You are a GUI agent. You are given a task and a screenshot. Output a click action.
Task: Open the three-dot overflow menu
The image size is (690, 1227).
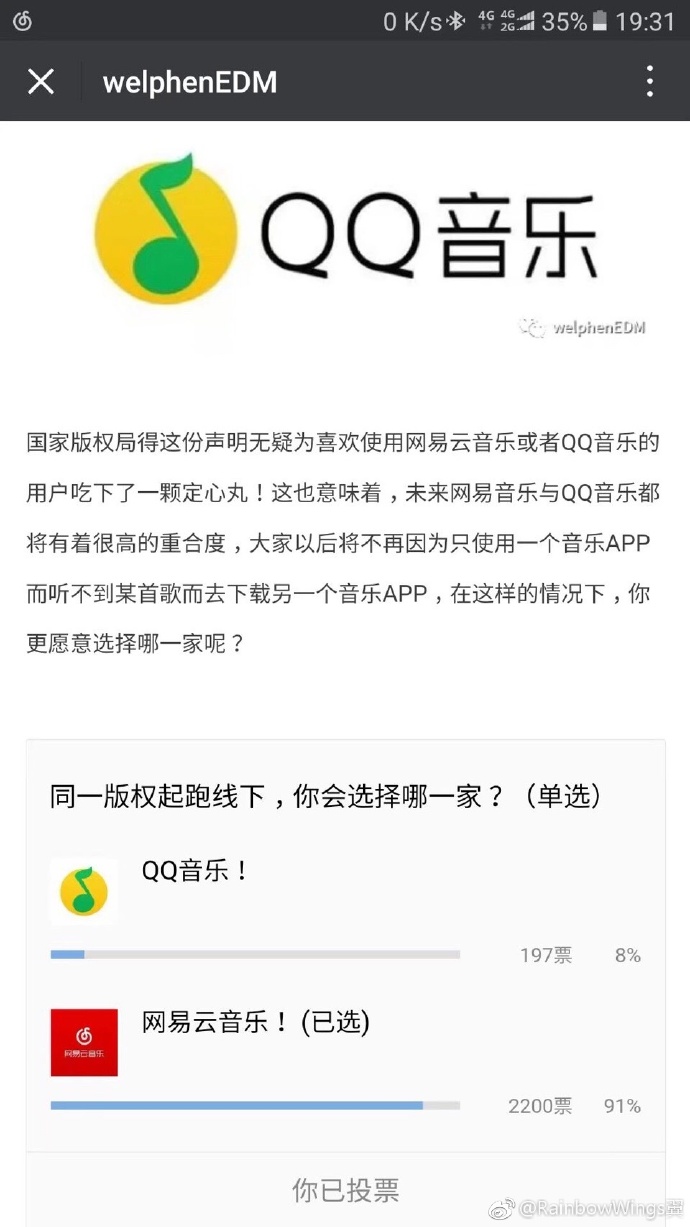pos(649,81)
